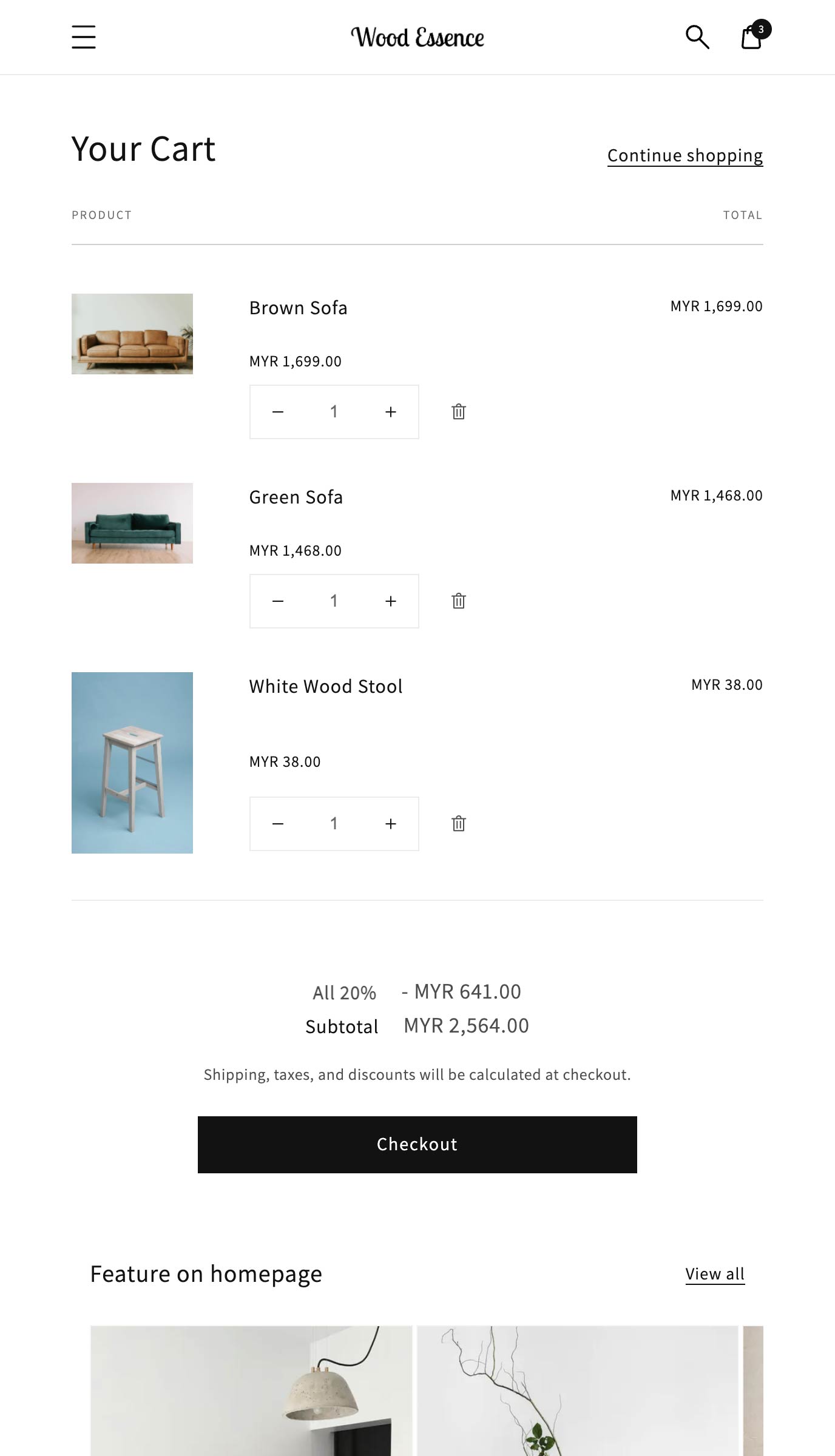This screenshot has width=835, height=1456.
Task: Remove Brown Sofa using its trash icon
Action: pyautogui.click(x=458, y=411)
